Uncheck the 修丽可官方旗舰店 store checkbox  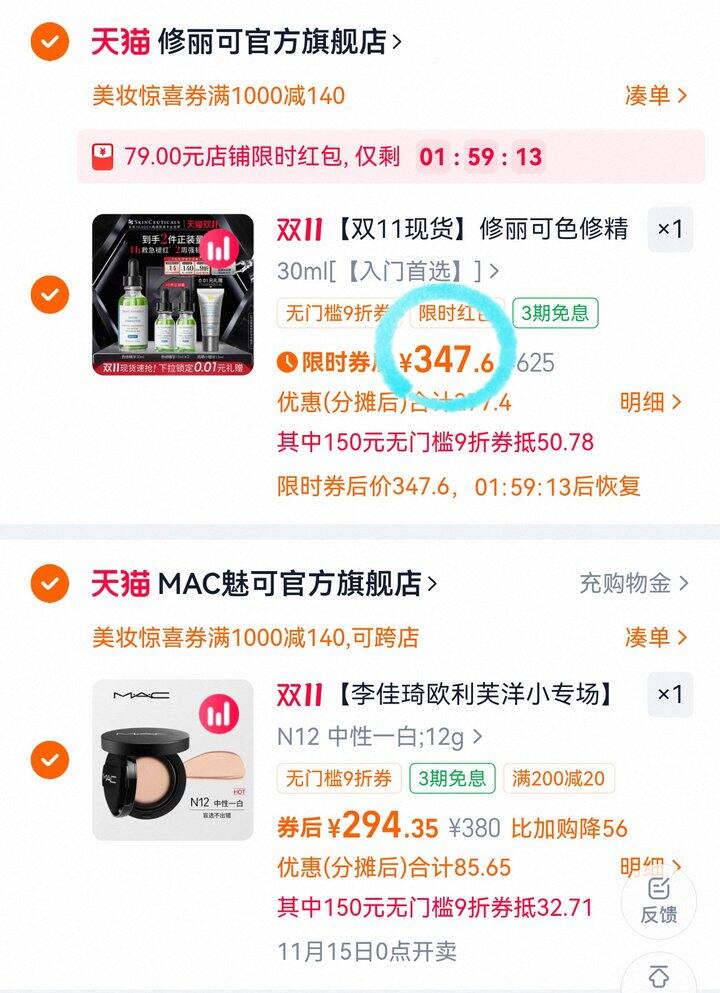[x=49, y=41]
